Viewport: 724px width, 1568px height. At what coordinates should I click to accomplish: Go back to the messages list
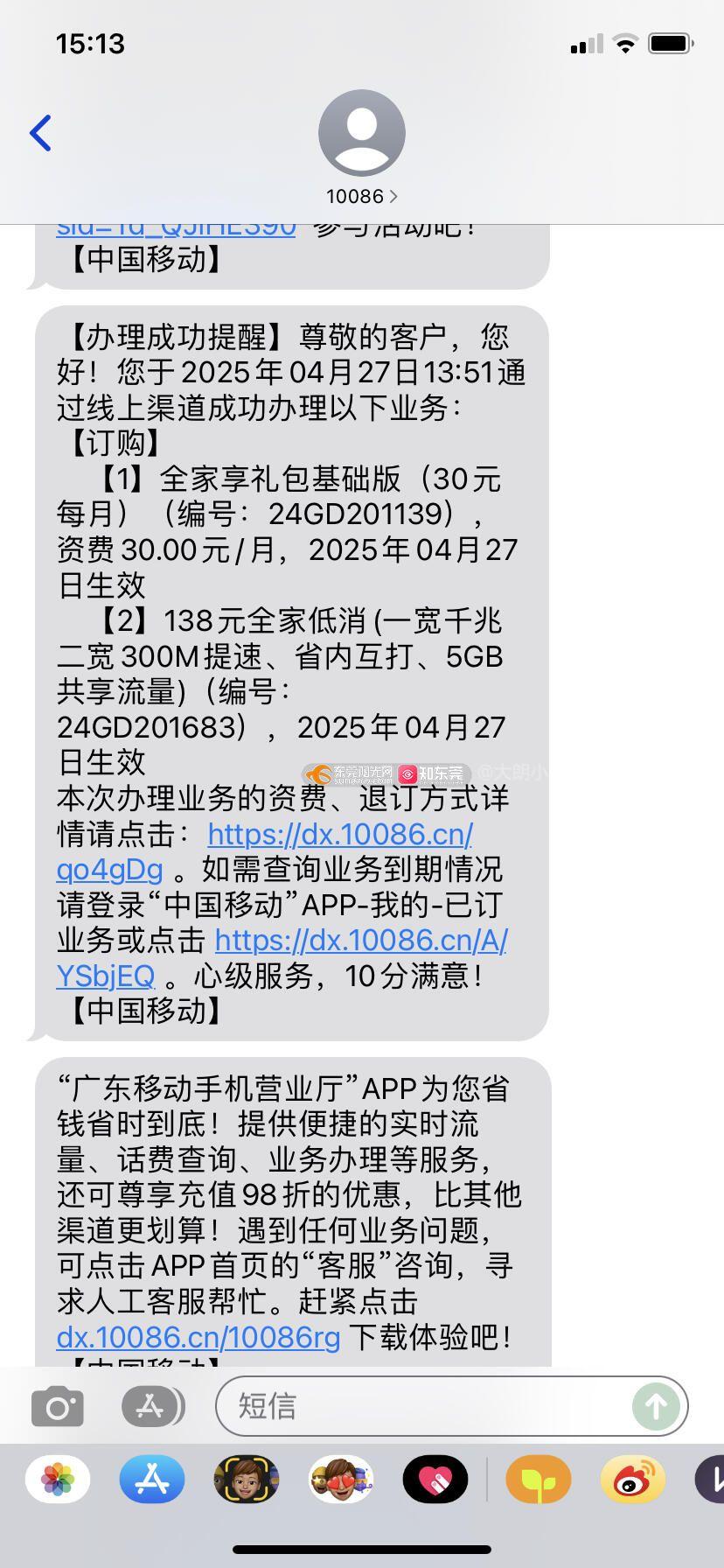[x=41, y=133]
